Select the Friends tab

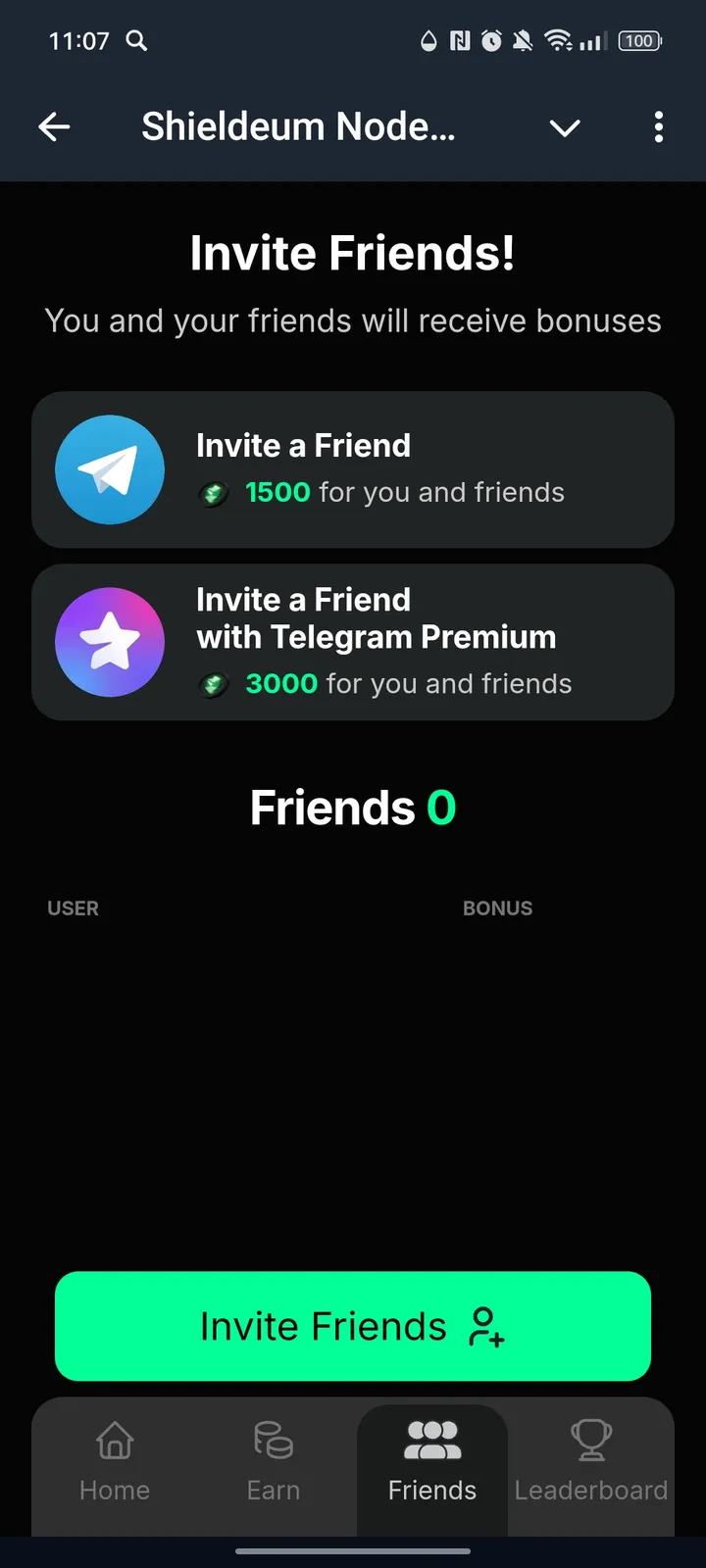432,1462
